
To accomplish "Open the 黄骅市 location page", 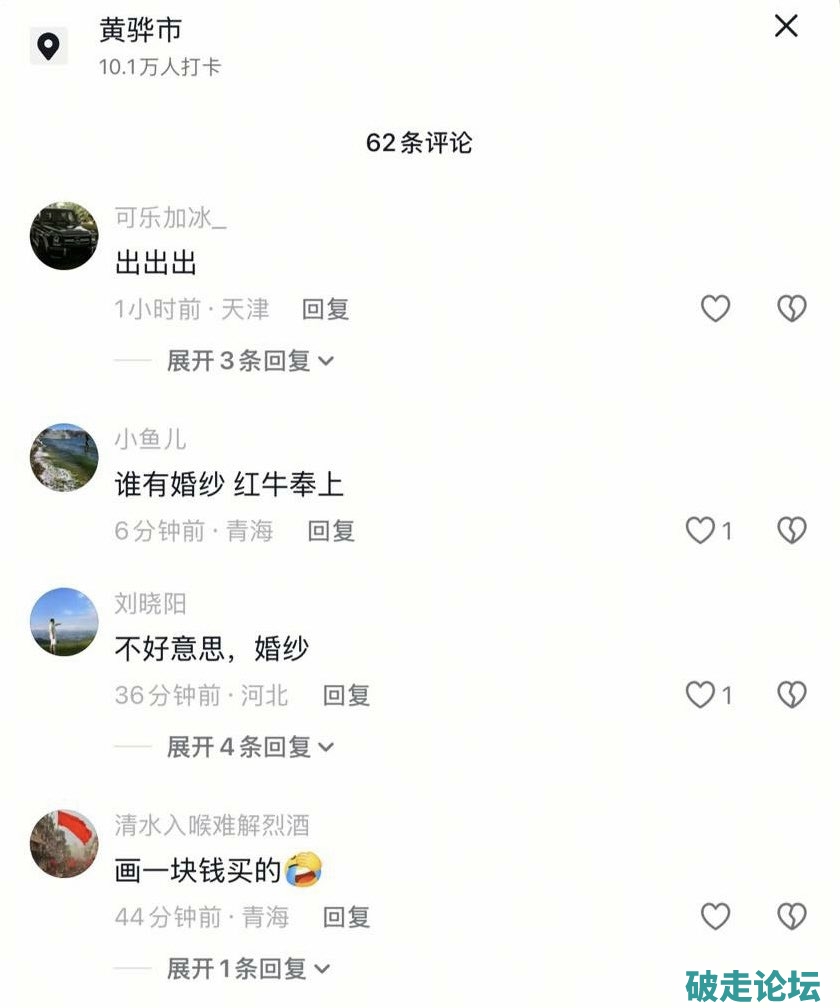I will (140, 31).
